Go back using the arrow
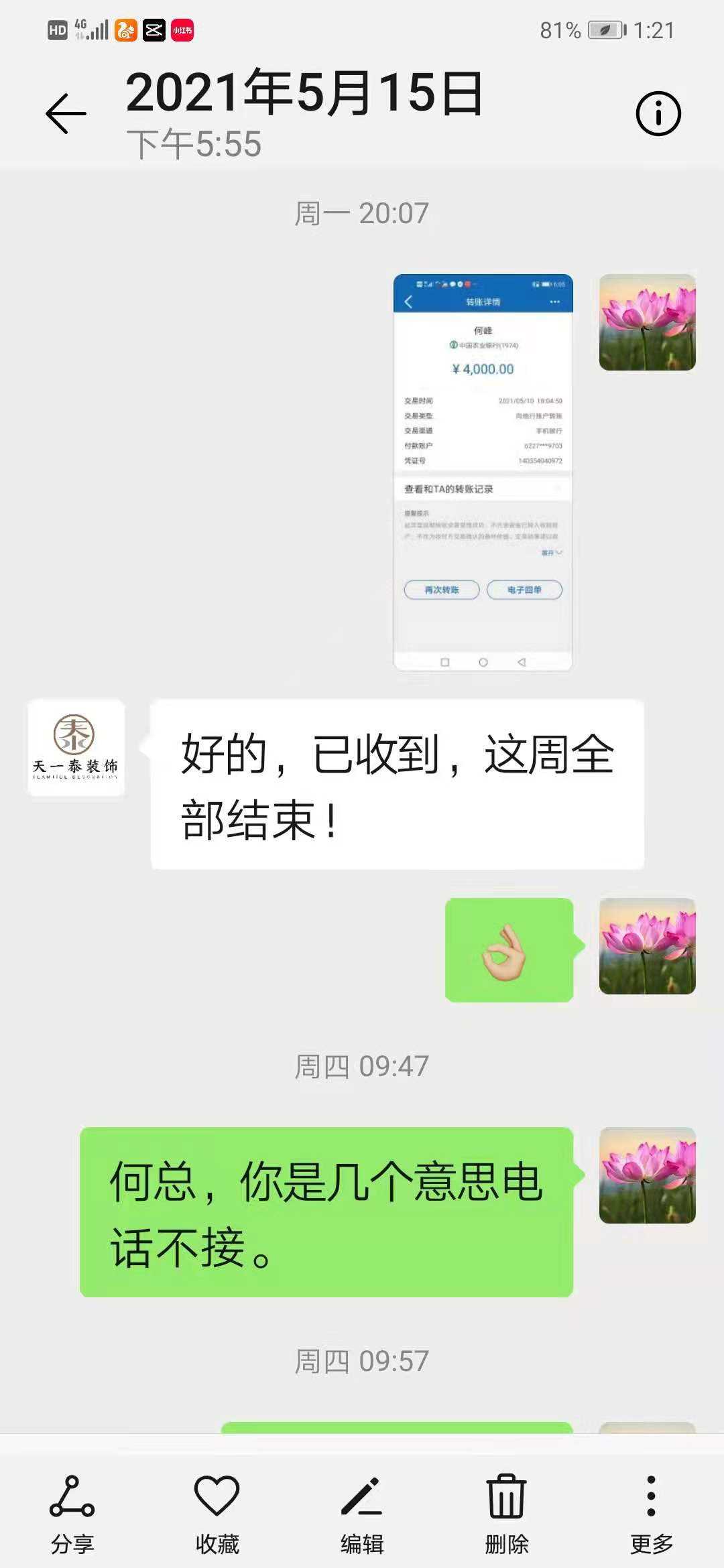Viewport: 724px width, 1568px height. [x=66, y=114]
